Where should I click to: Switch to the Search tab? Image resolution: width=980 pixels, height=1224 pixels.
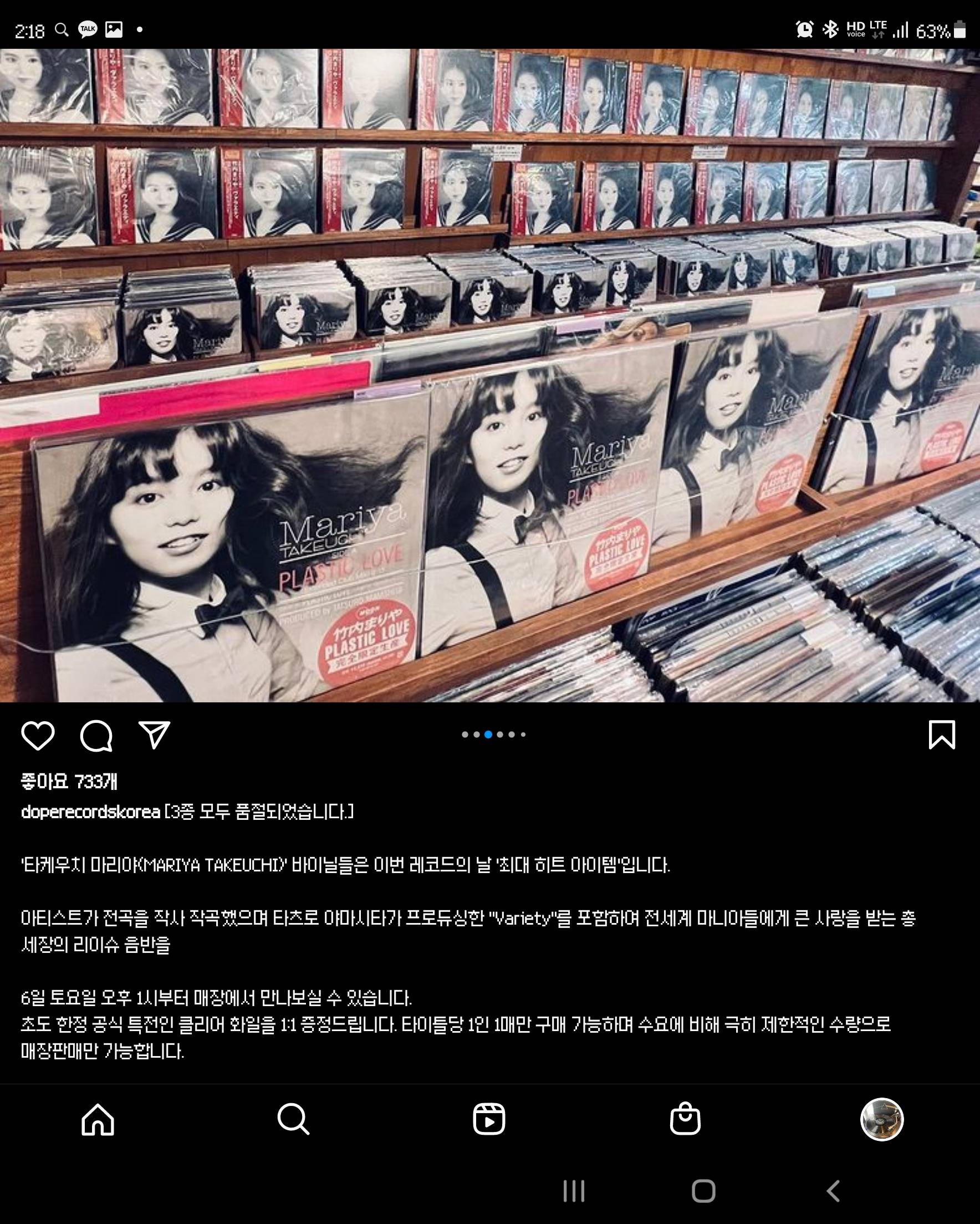click(x=293, y=1119)
